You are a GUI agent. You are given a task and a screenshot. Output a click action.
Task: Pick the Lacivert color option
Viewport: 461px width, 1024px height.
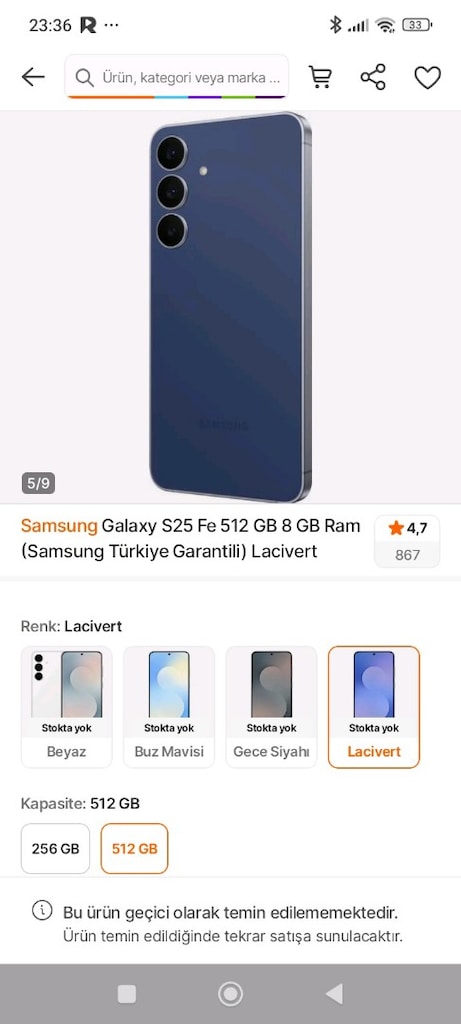(374, 707)
